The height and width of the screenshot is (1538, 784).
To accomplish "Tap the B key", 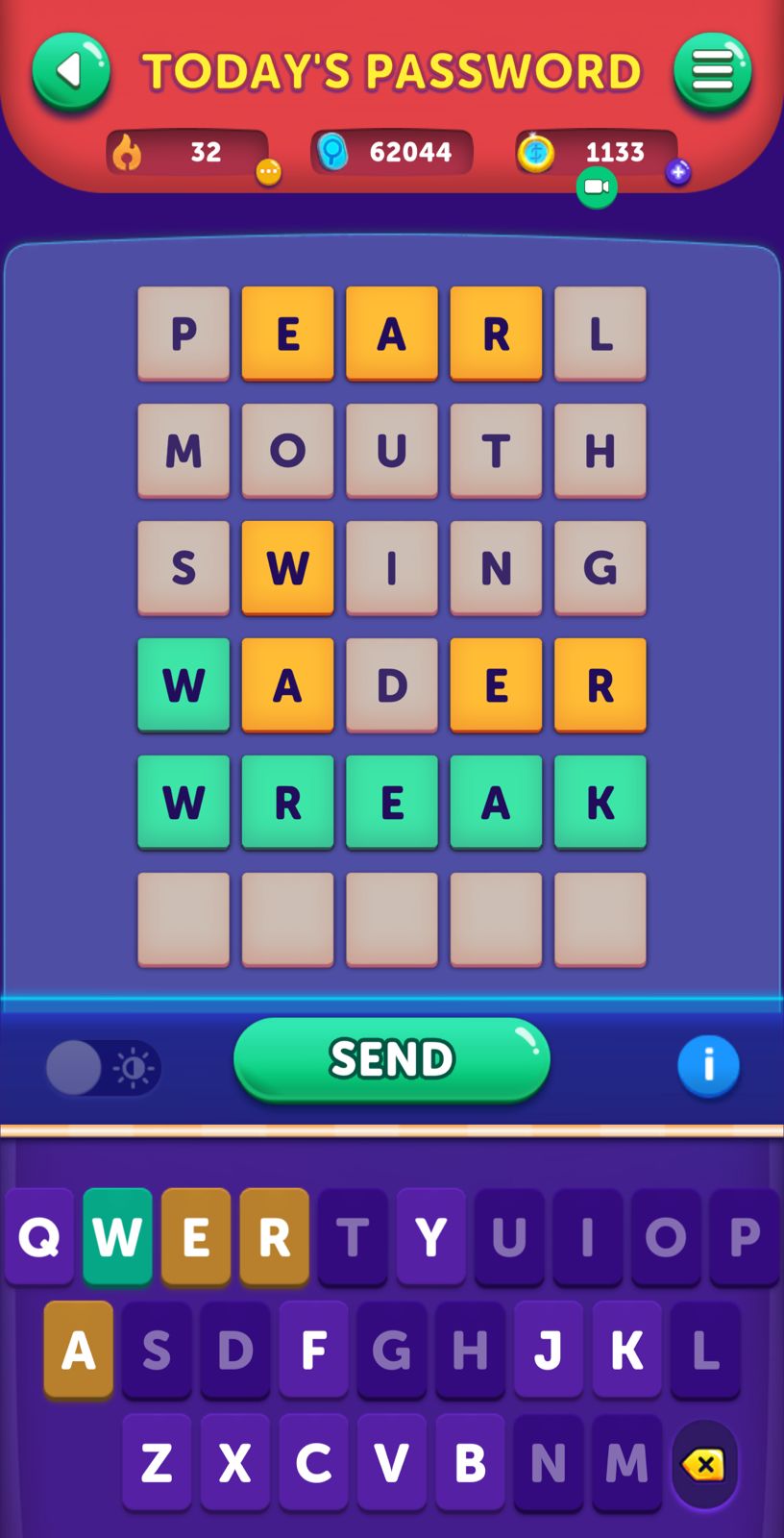I will [470, 1463].
